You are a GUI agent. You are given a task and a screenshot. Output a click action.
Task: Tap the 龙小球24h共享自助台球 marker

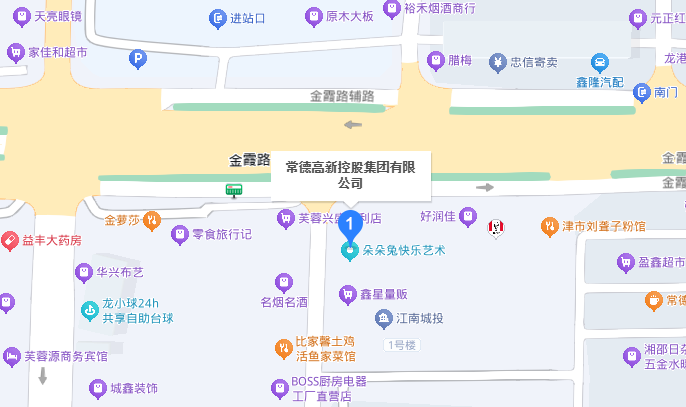[89, 311]
